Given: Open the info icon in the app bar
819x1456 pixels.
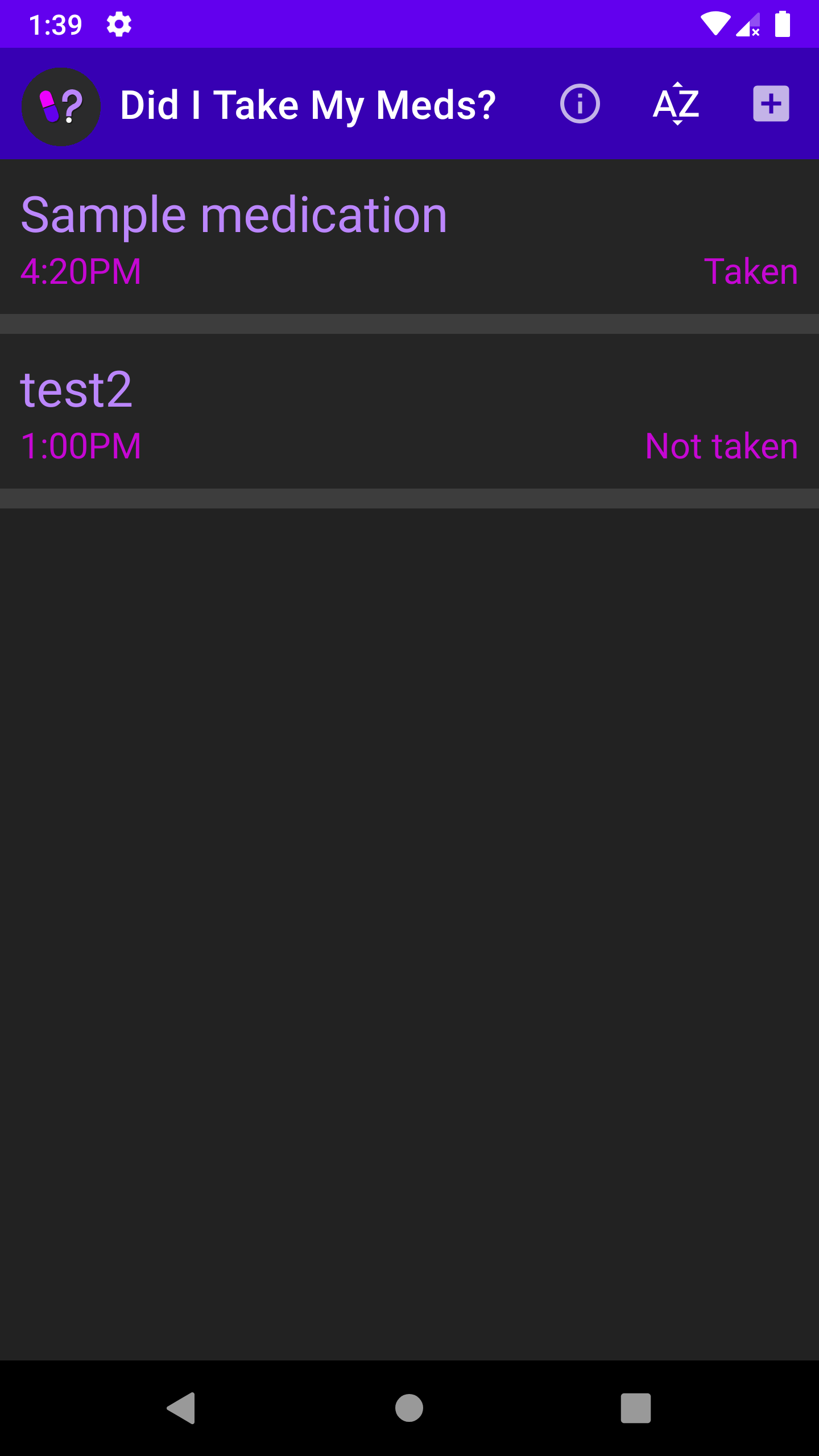Looking at the screenshot, I should [580, 104].
